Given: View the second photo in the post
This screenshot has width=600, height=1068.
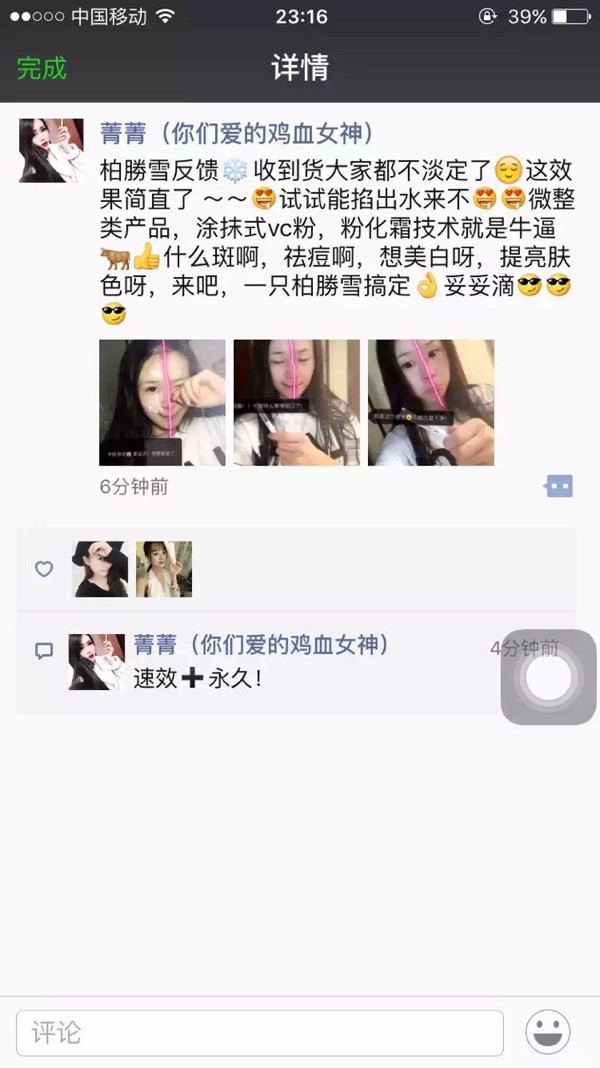Looking at the screenshot, I should (296, 402).
